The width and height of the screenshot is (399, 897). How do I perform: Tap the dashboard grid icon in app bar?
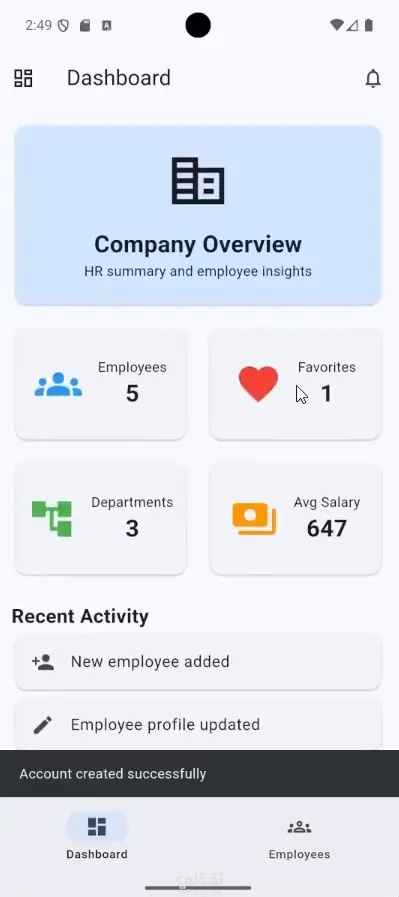click(23, 78)
